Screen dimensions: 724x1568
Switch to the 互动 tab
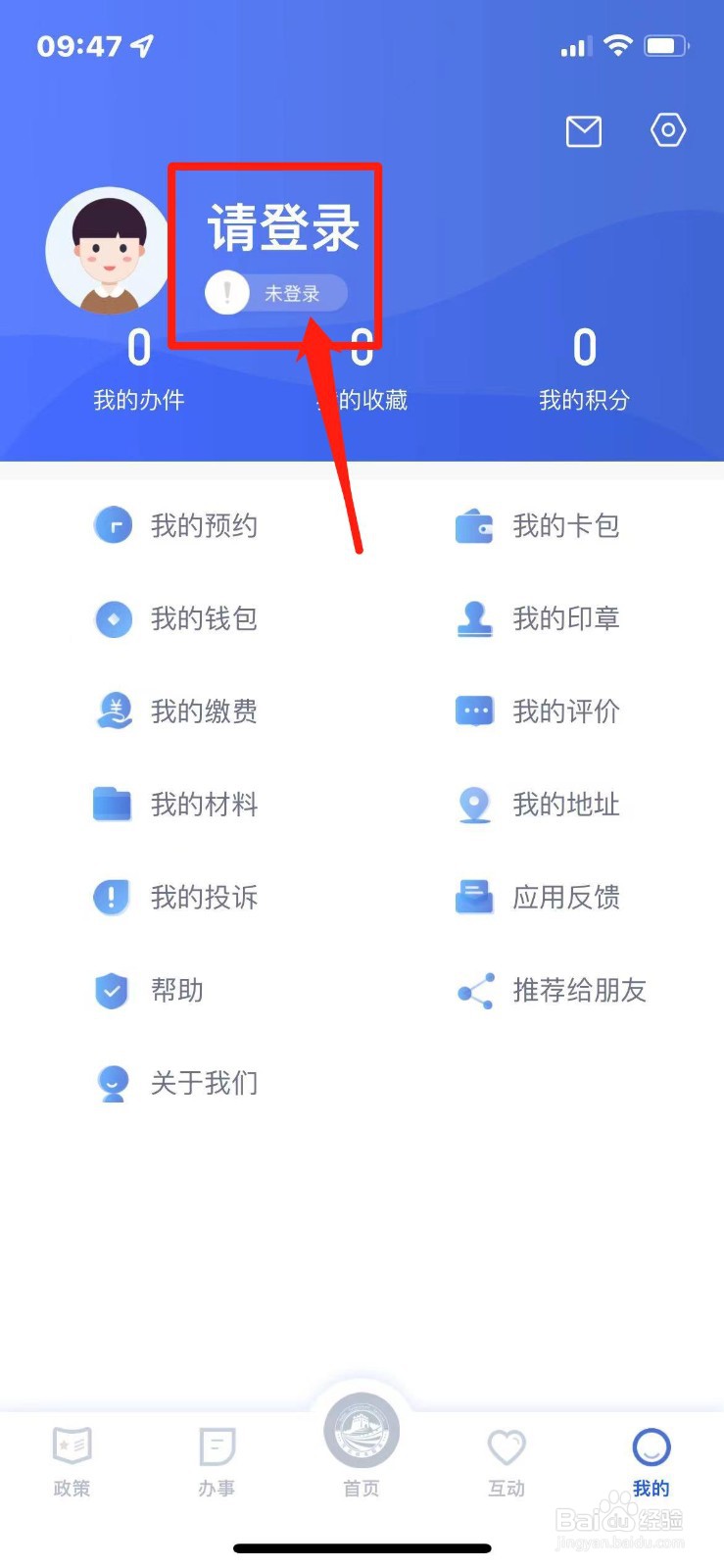(506, 1460)
